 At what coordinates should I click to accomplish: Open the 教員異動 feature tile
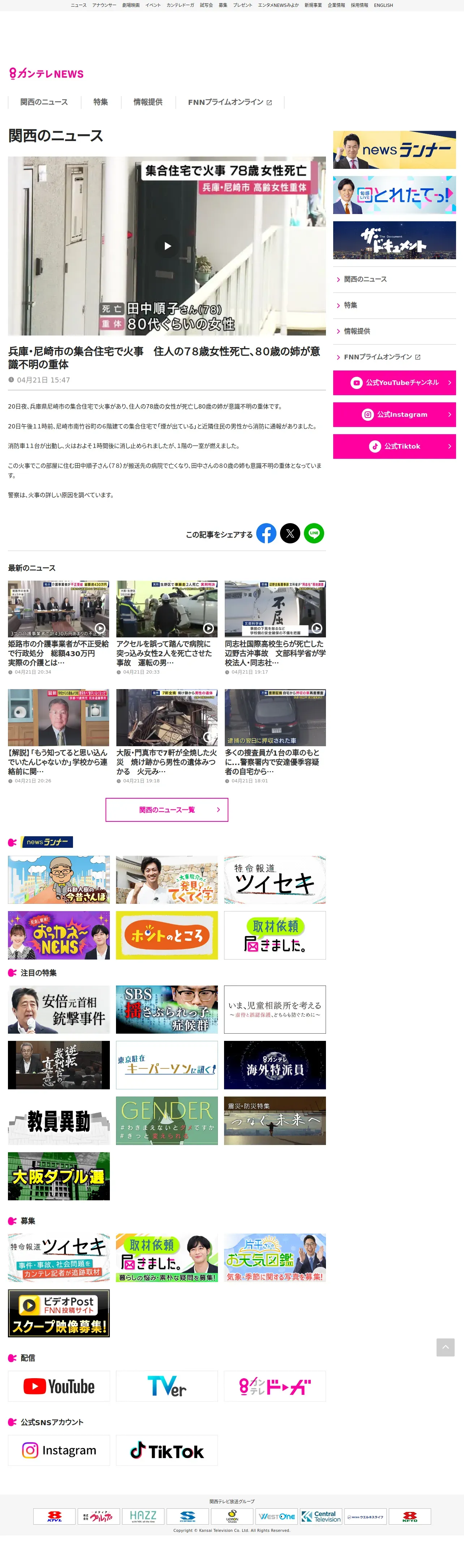point(59,1121)
